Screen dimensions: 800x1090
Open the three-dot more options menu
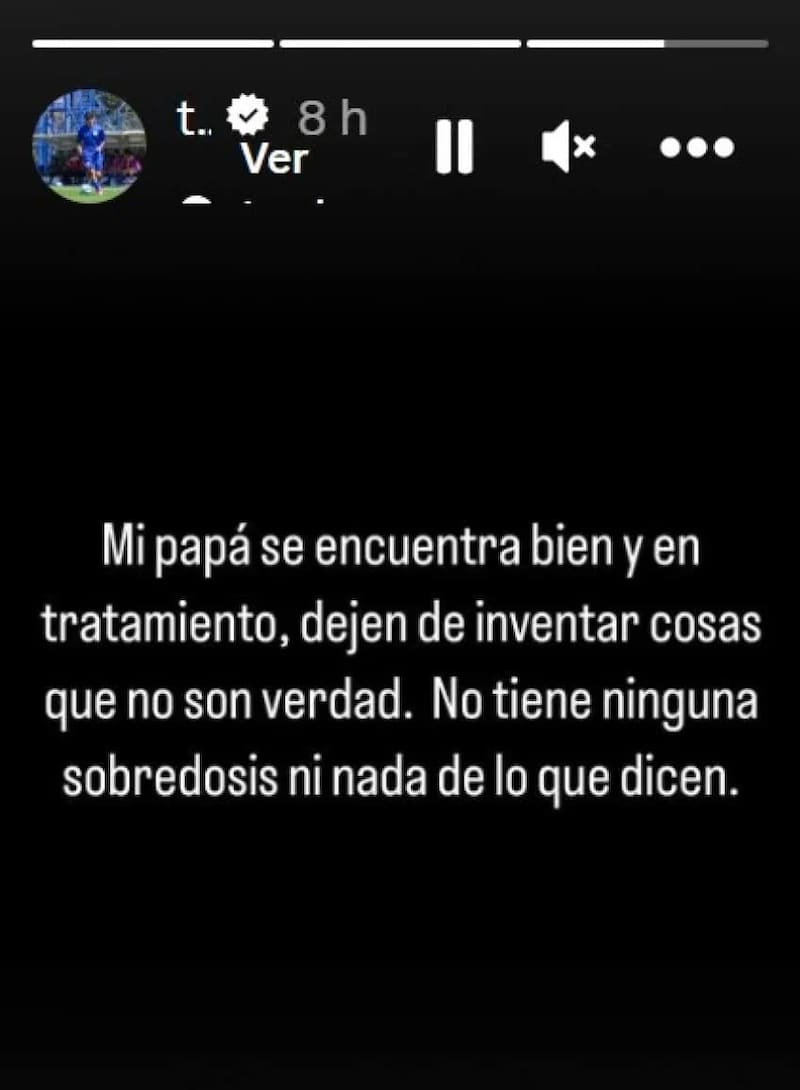point(697,148)
